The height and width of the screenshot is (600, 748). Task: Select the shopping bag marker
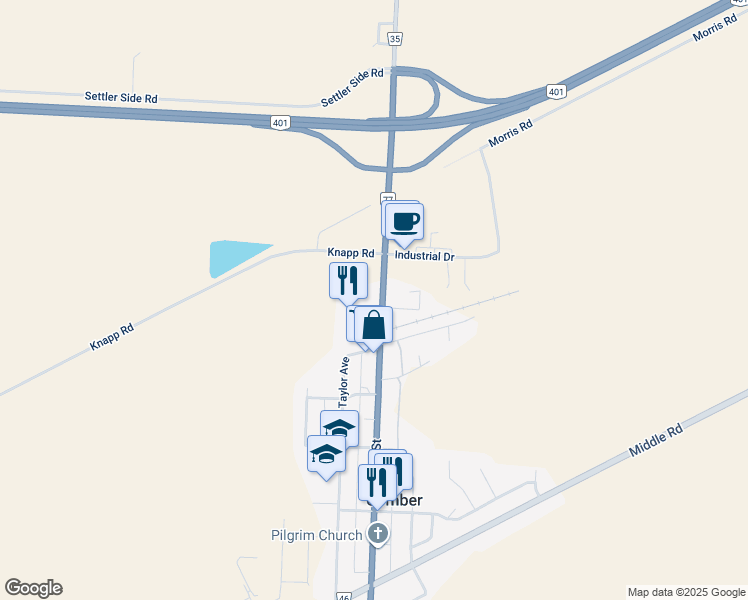(x=373, y=325)
